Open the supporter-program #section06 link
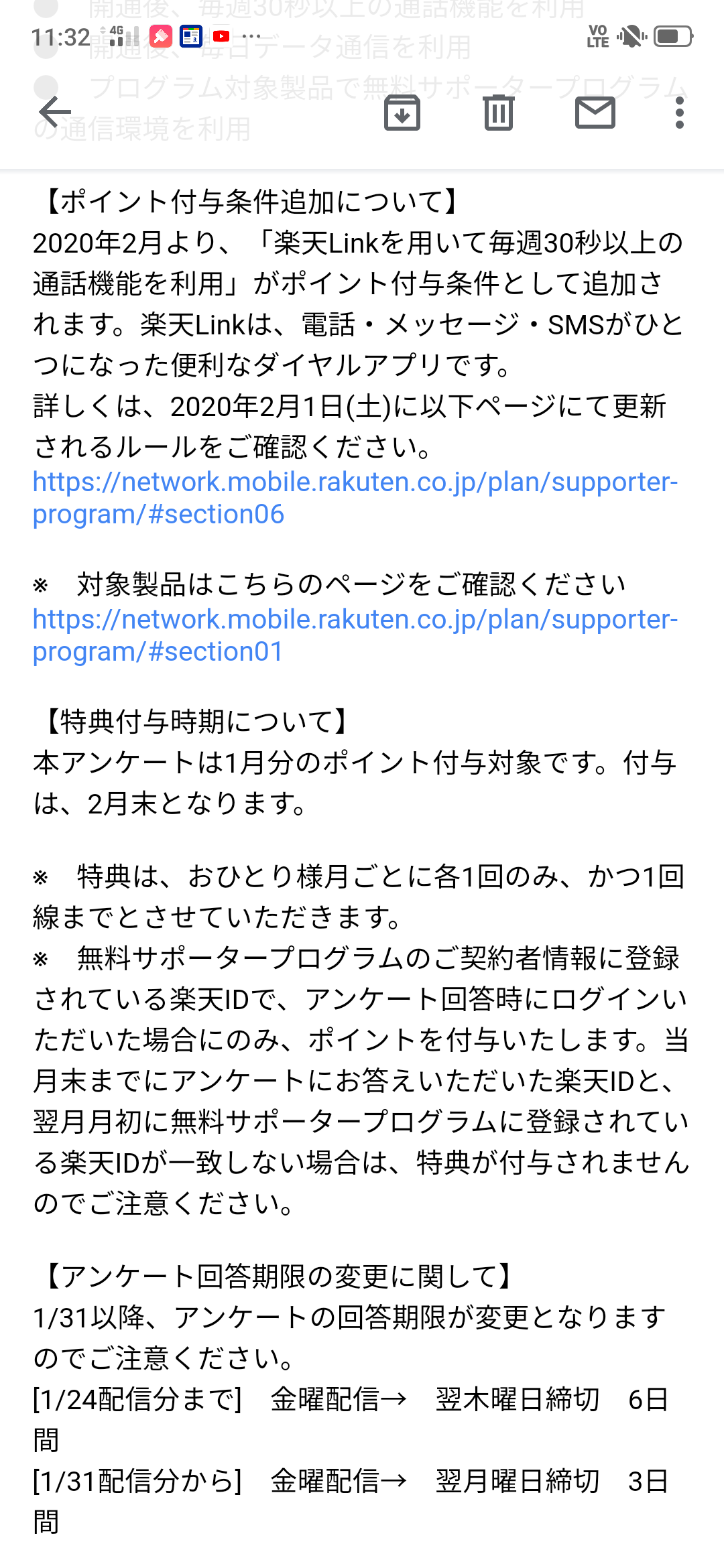The height and width of the screenshot is (1568, 724). [355, 498]
